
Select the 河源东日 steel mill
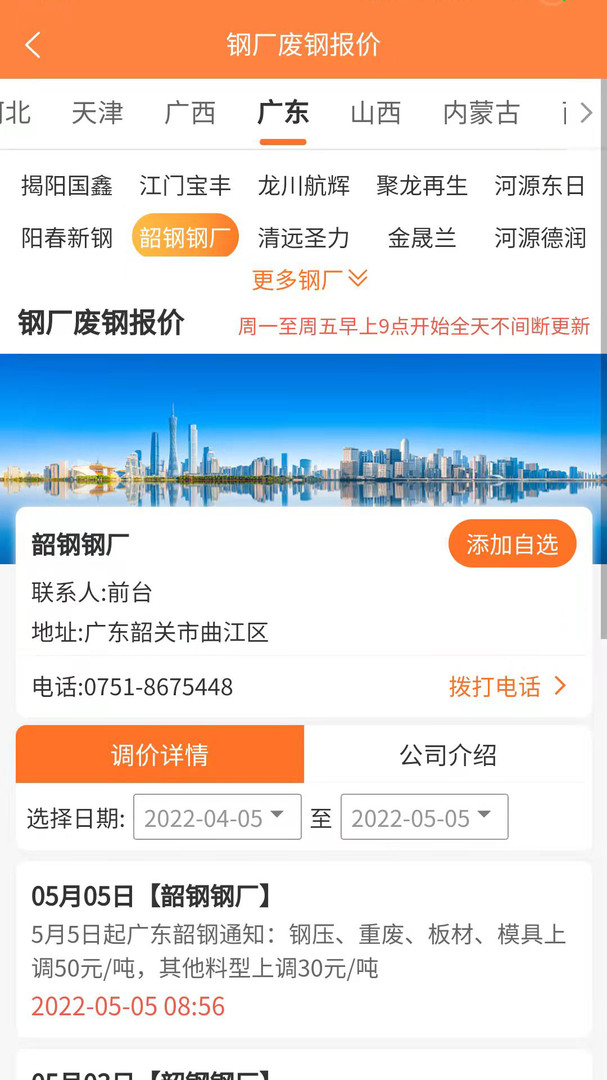(540, 185)
